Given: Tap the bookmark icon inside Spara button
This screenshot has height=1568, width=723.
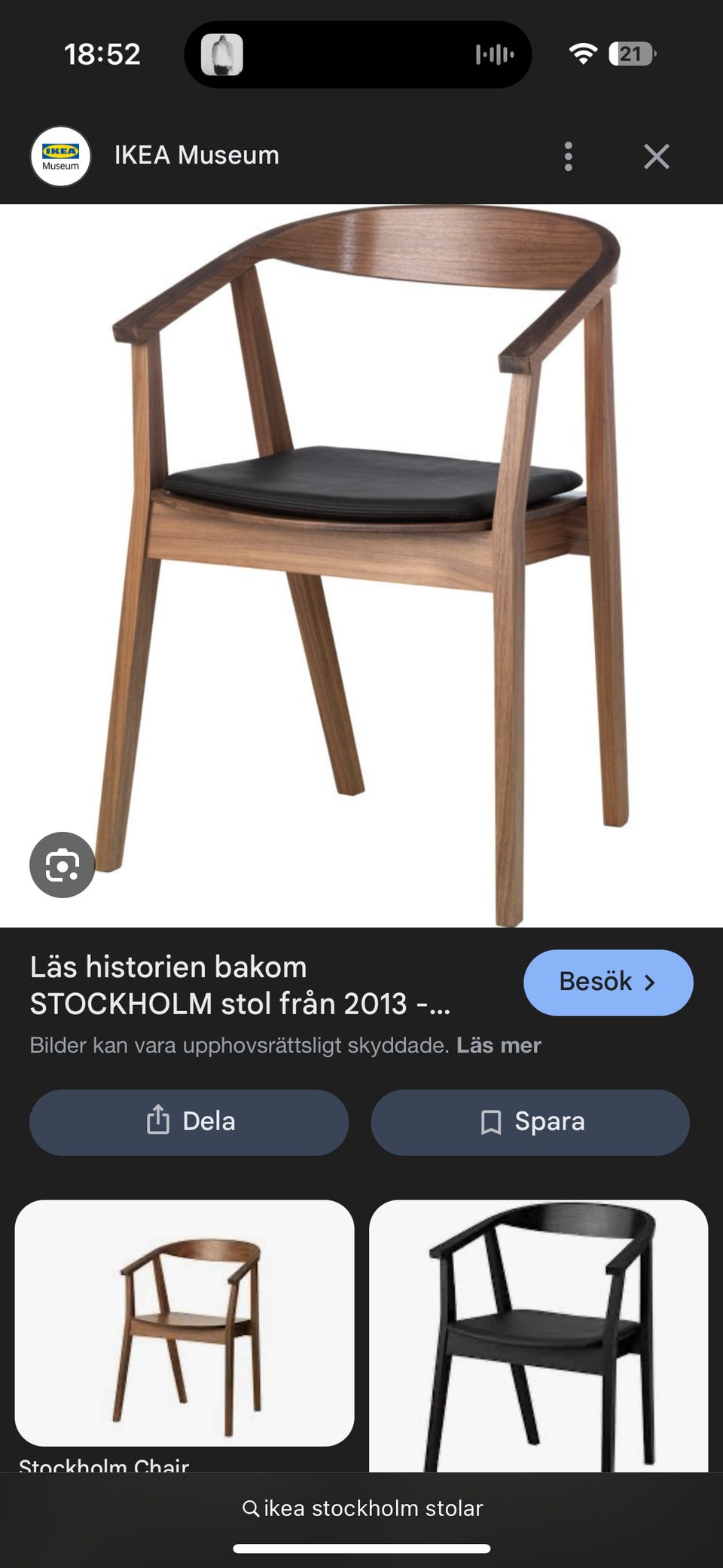Looking at the screenshot, I should 490,1122.
